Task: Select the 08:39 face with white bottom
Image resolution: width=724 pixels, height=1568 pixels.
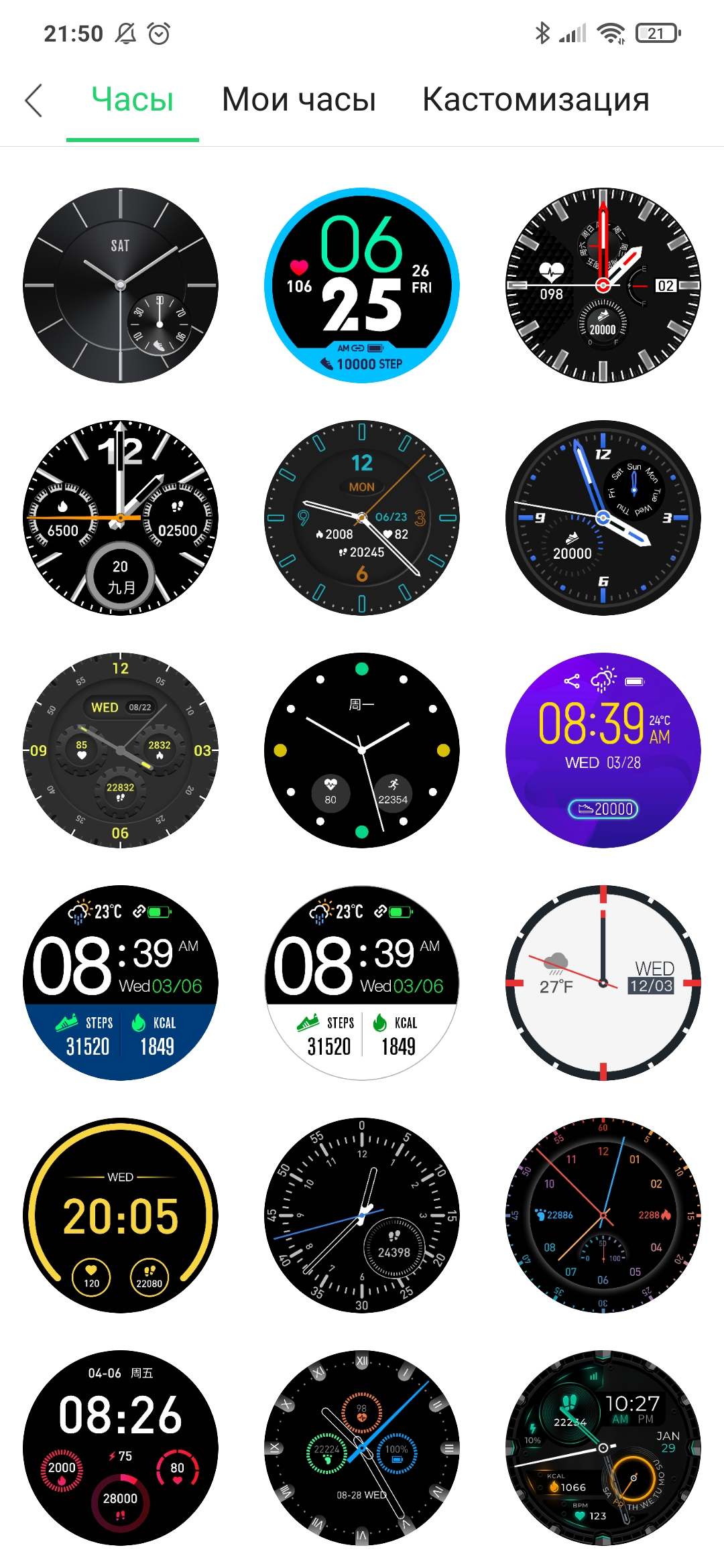Action: 362,983
